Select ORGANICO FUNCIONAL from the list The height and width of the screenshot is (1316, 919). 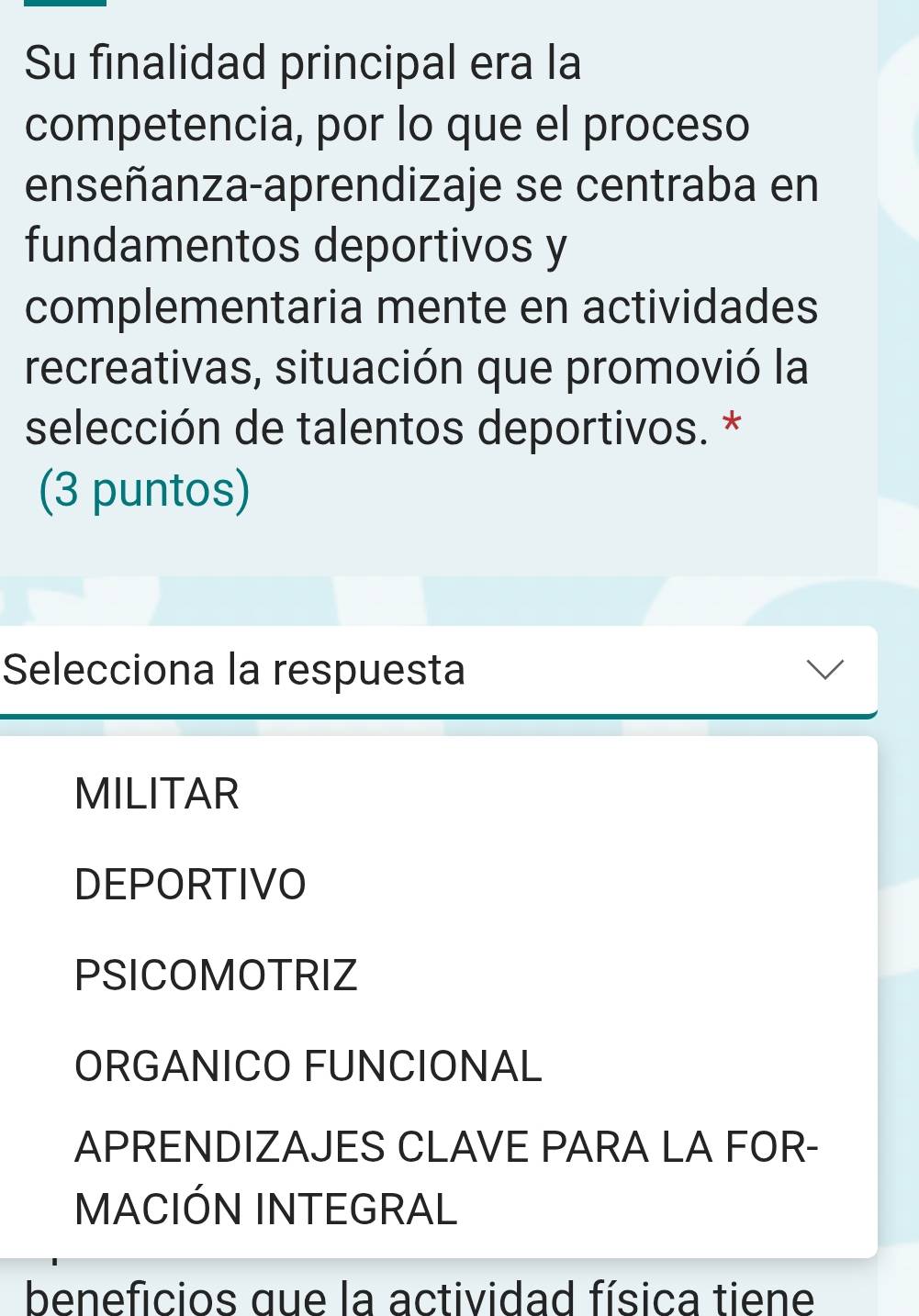(308, 1066)
